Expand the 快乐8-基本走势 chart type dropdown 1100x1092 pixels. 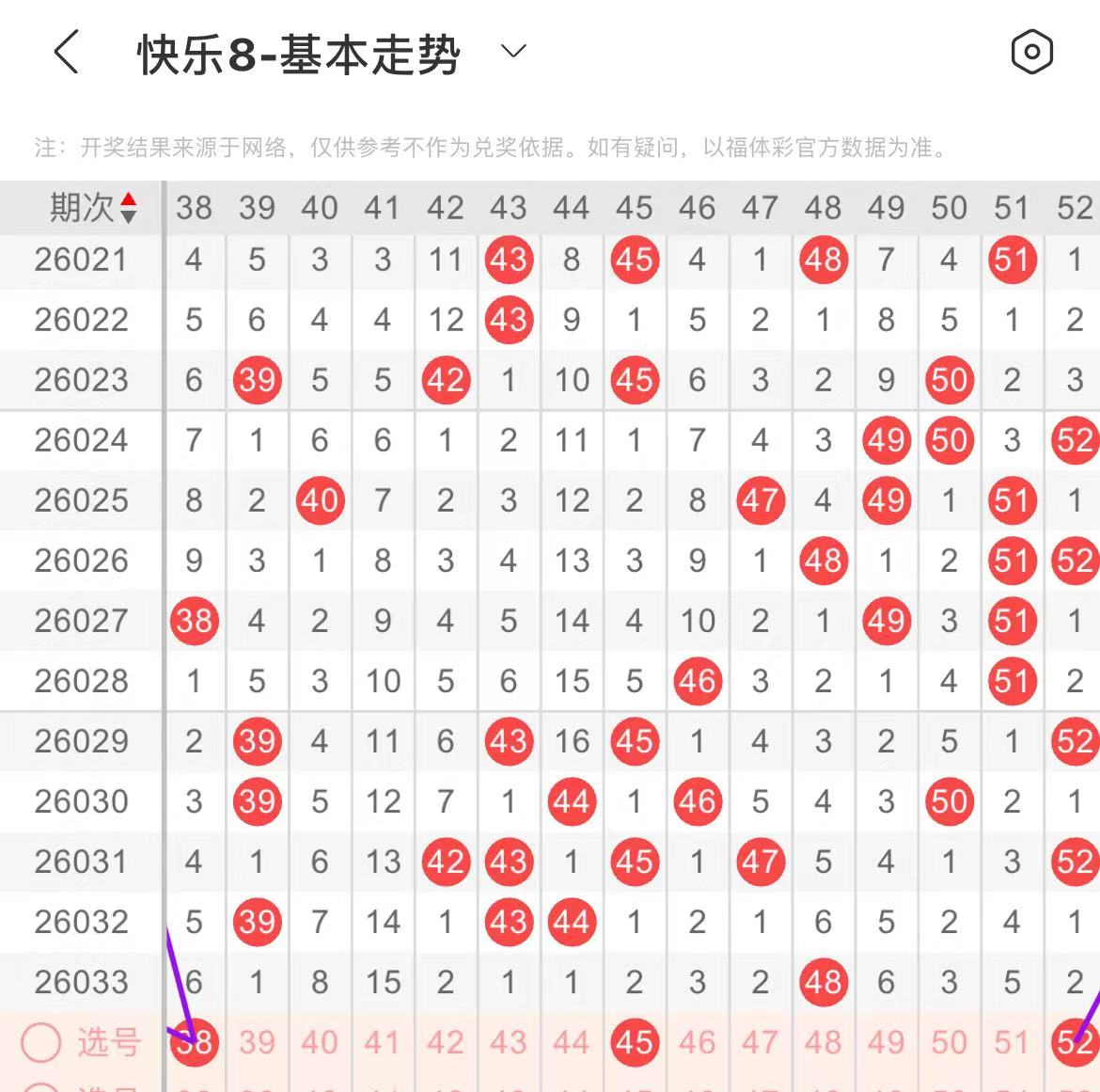(x=513, y=52)
